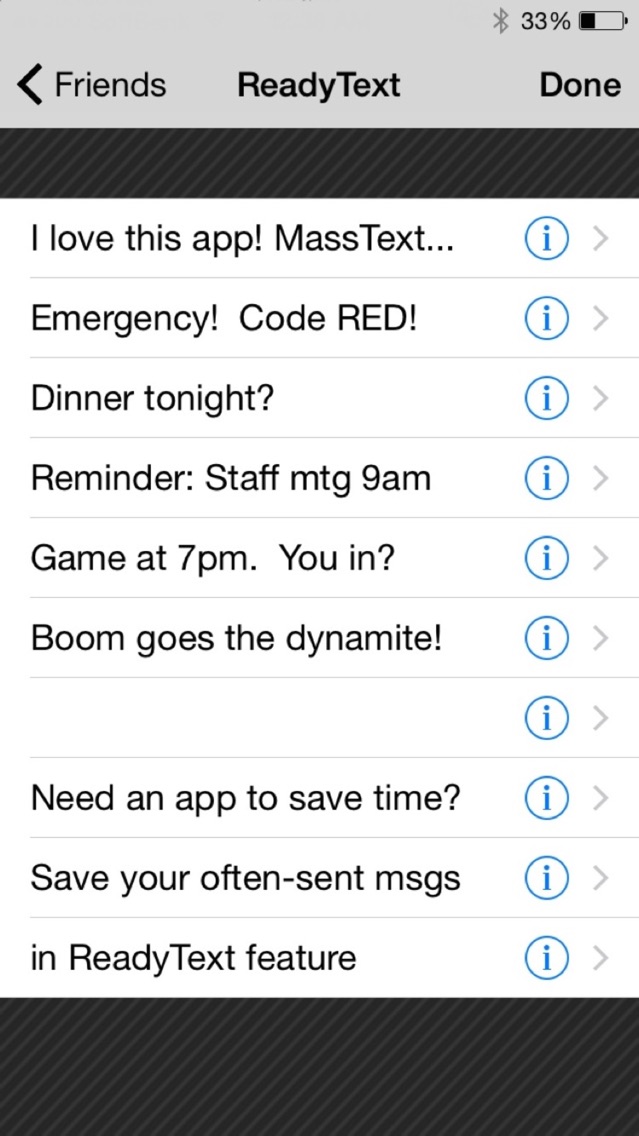639x1136 pixels.
Task: Open info for 'Emergency! Code RED!'
Action: tap(546, 318)
